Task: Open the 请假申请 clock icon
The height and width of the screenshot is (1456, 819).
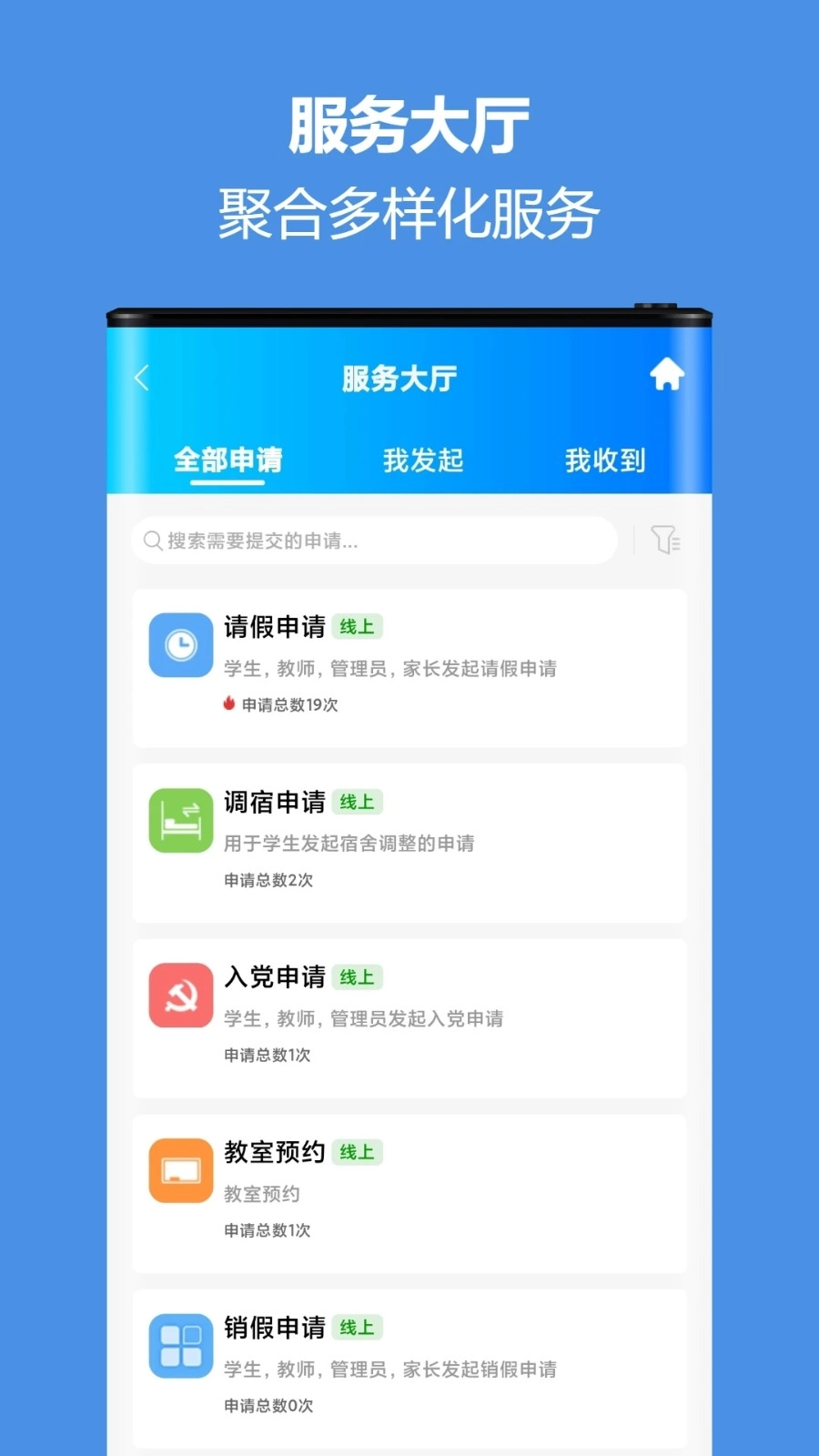Action: (180, 645)
